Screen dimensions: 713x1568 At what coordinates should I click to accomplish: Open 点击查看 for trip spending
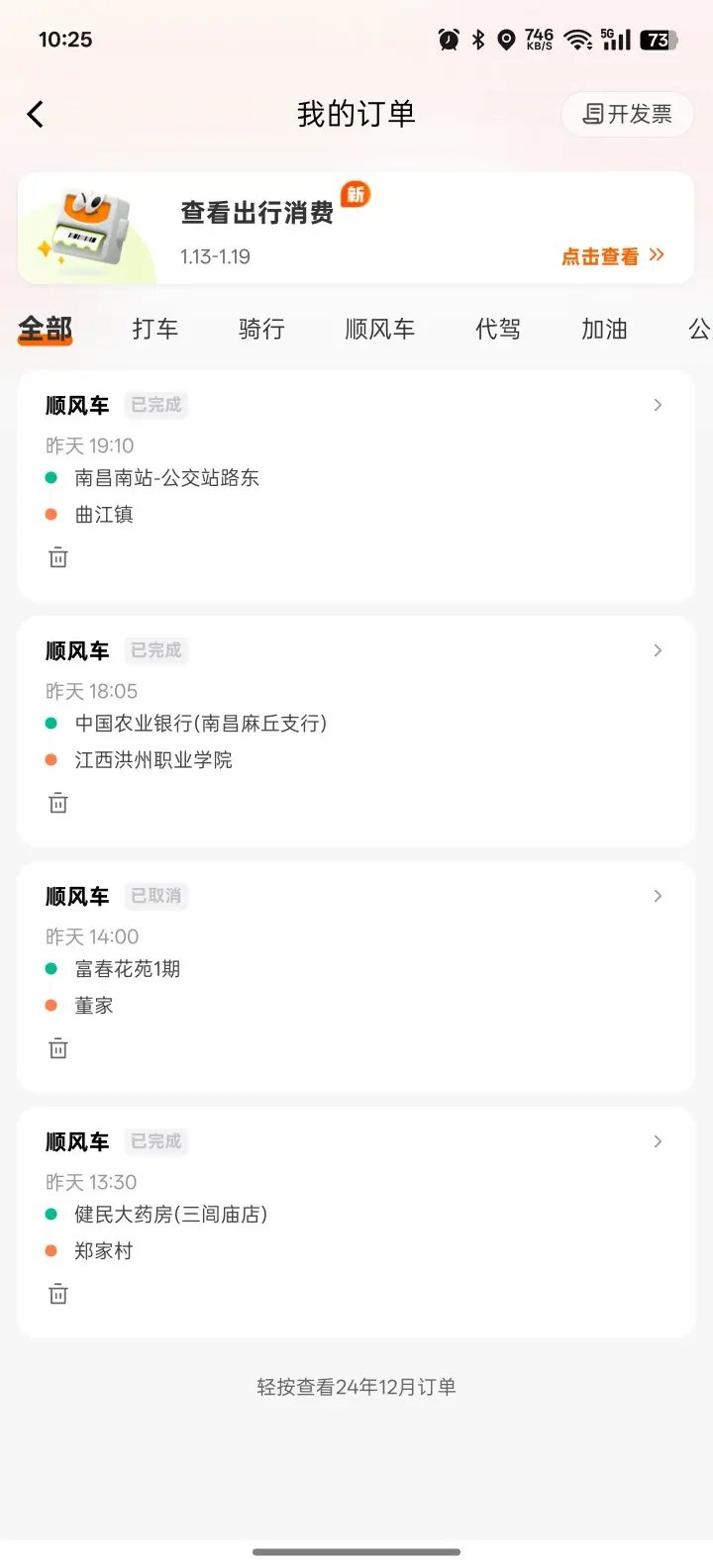tap(612, 256)
